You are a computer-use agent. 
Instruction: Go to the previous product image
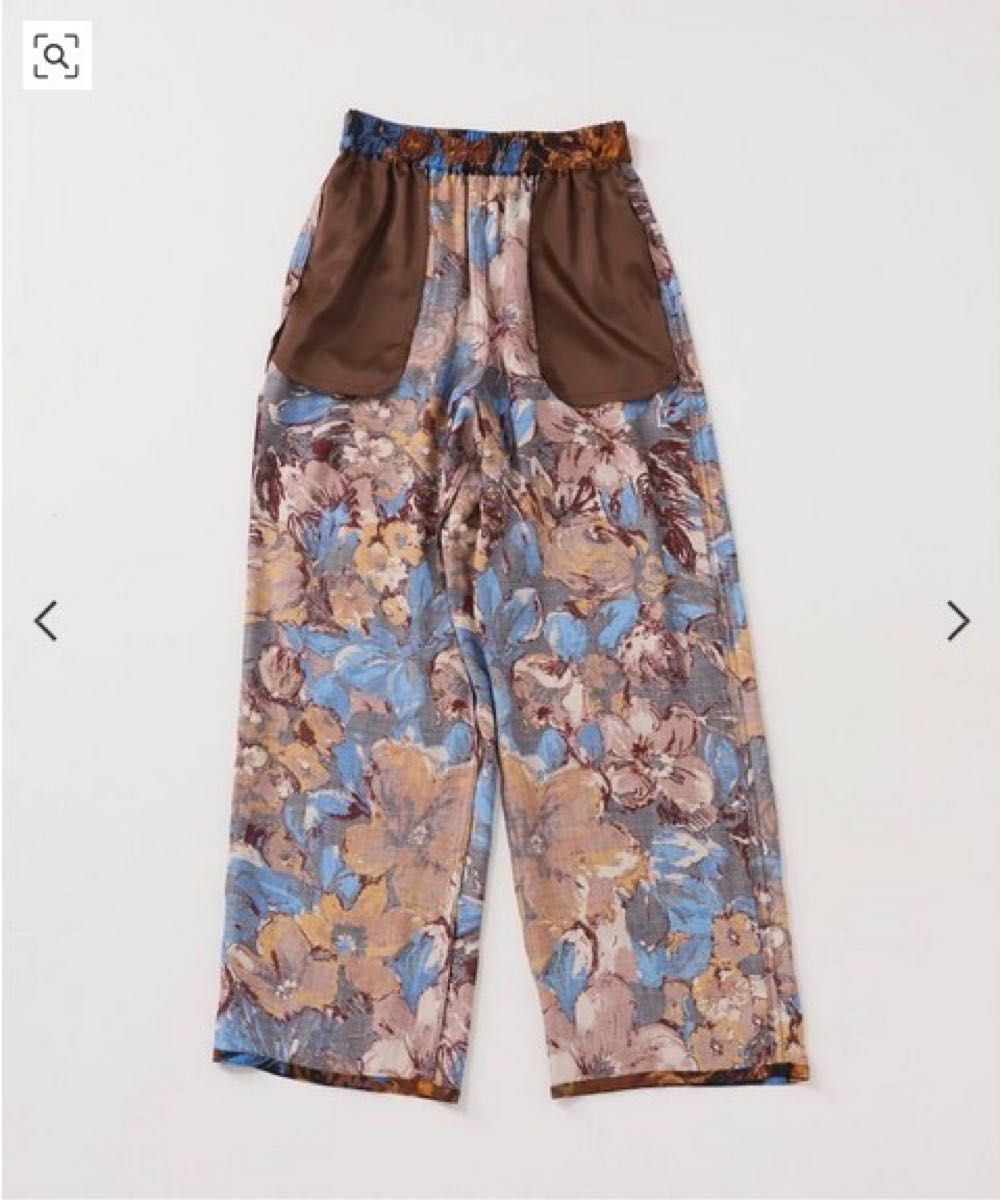pos(46,621)
